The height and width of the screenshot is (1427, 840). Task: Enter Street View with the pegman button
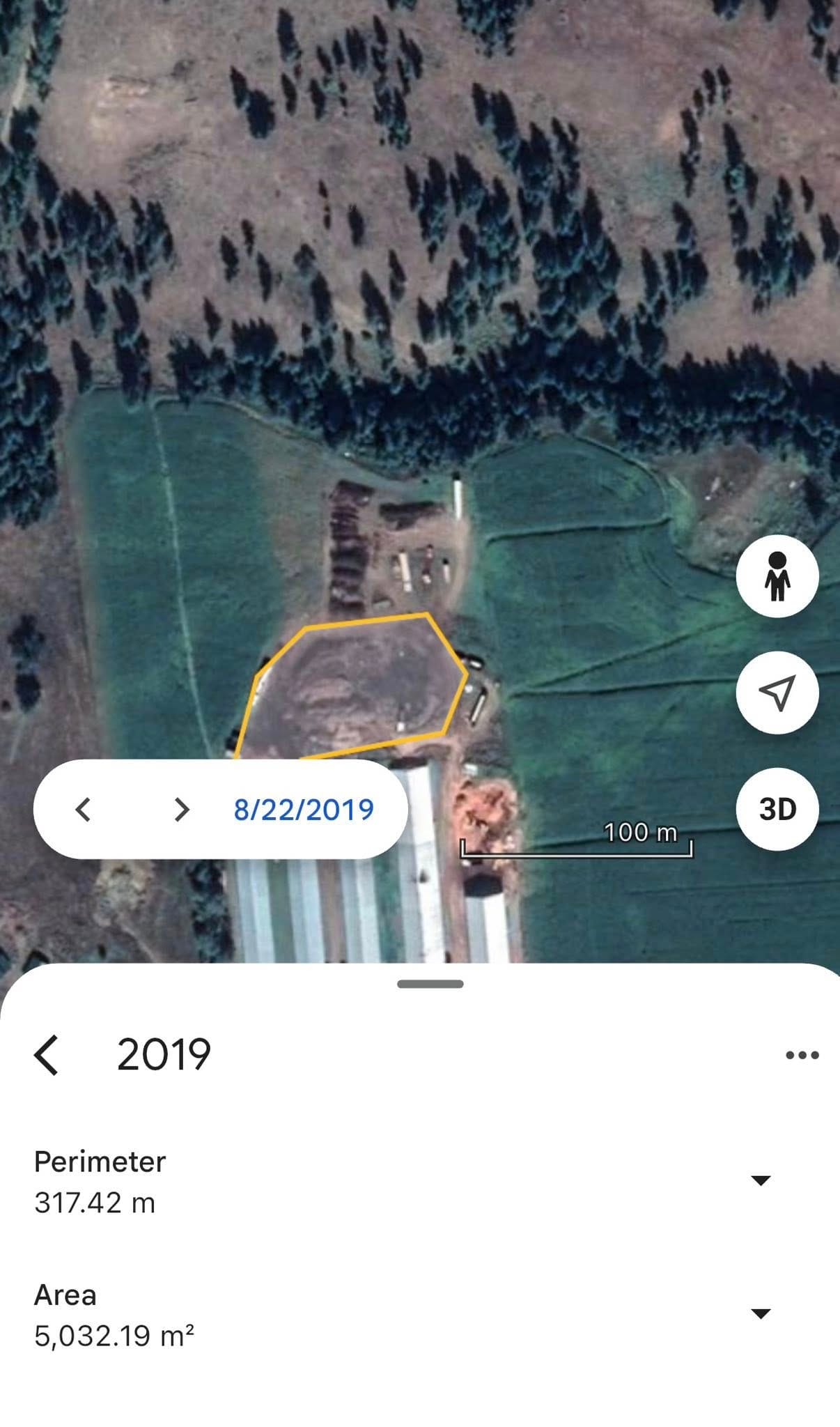[777, 576]
